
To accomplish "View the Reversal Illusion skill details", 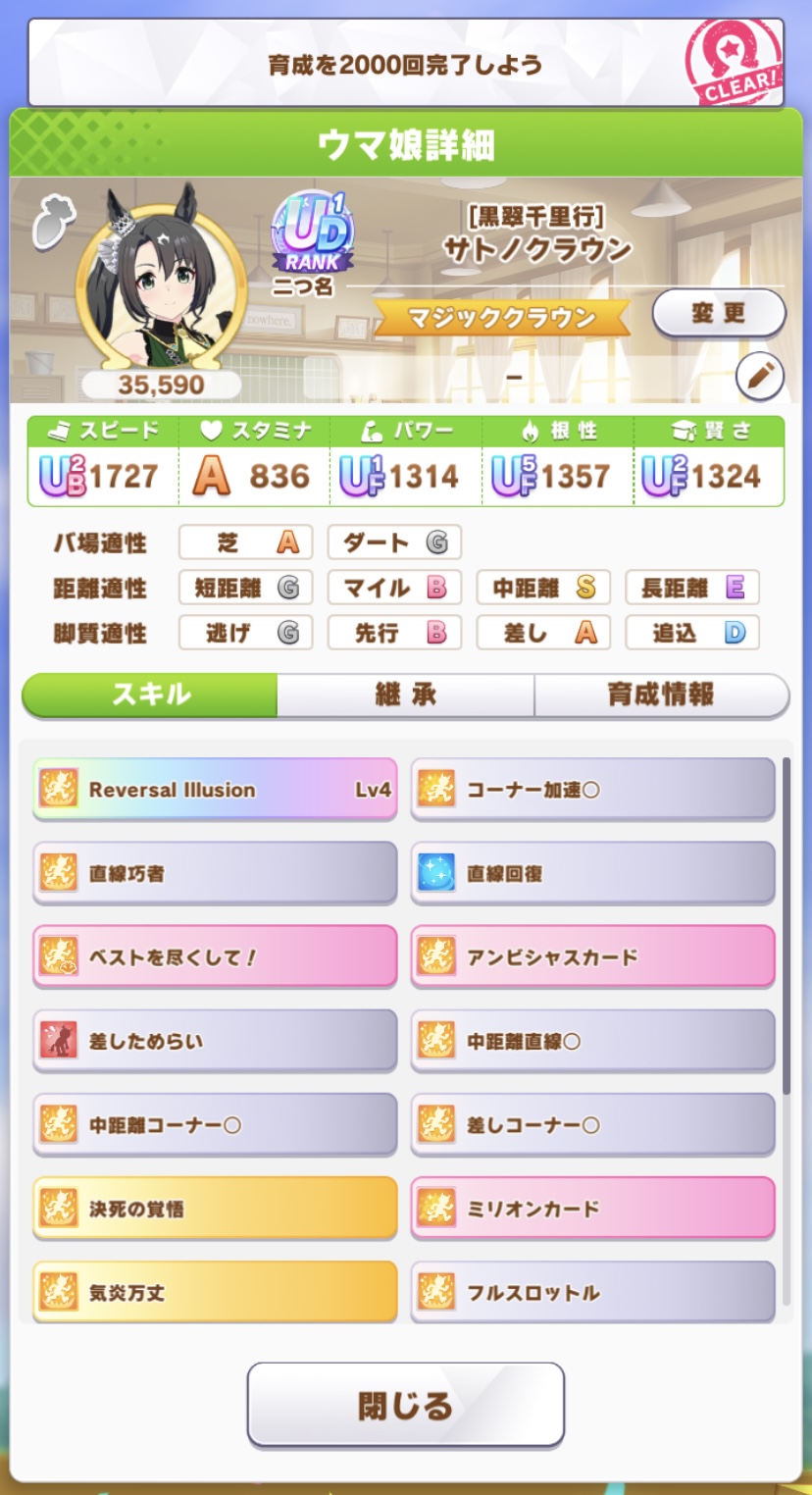I will [215, 790].
